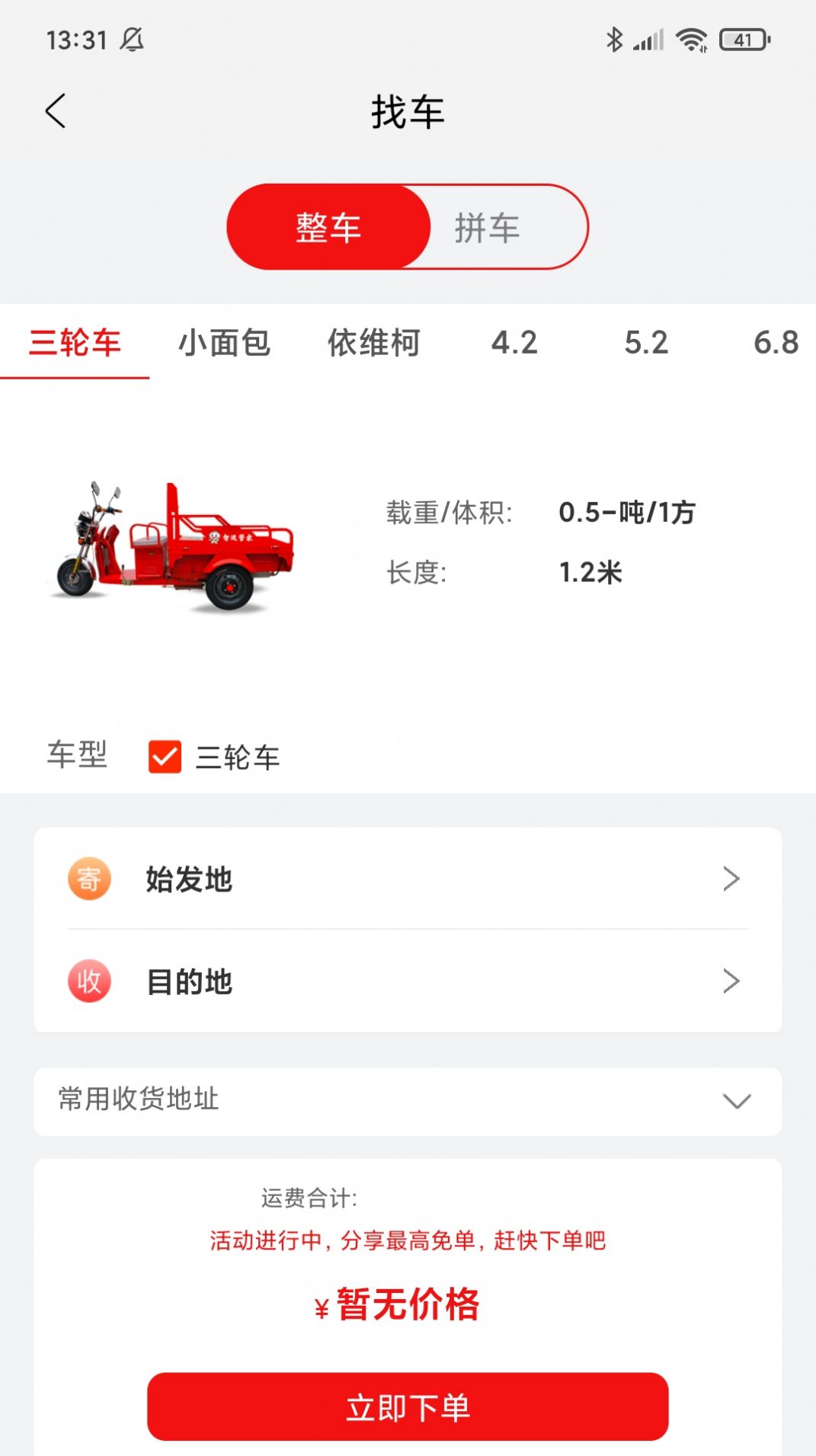Tap the 立即下单 order button

[408, 1407]
